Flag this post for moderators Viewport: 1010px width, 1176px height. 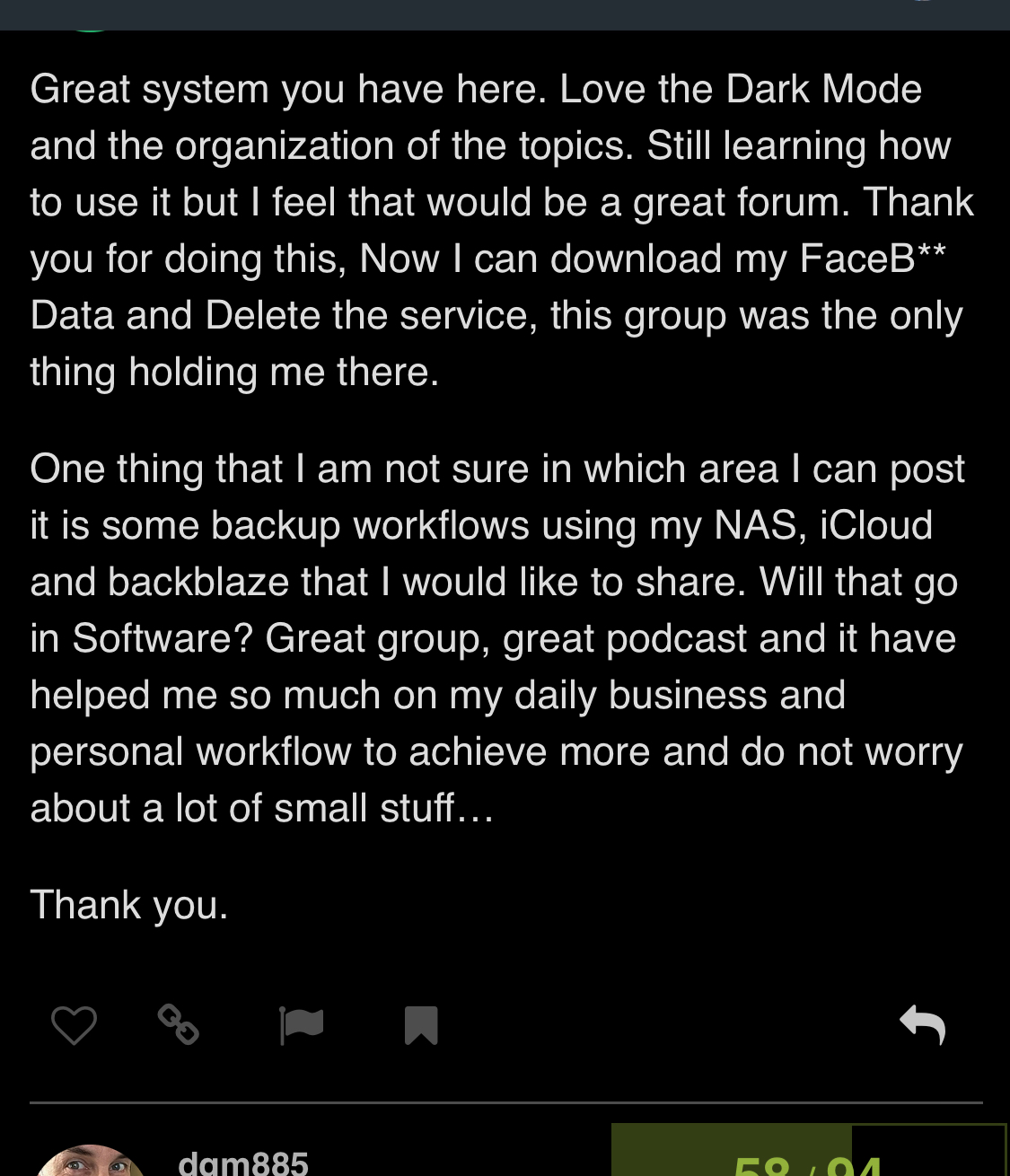pyautogui.click(x=301, y=1025)
